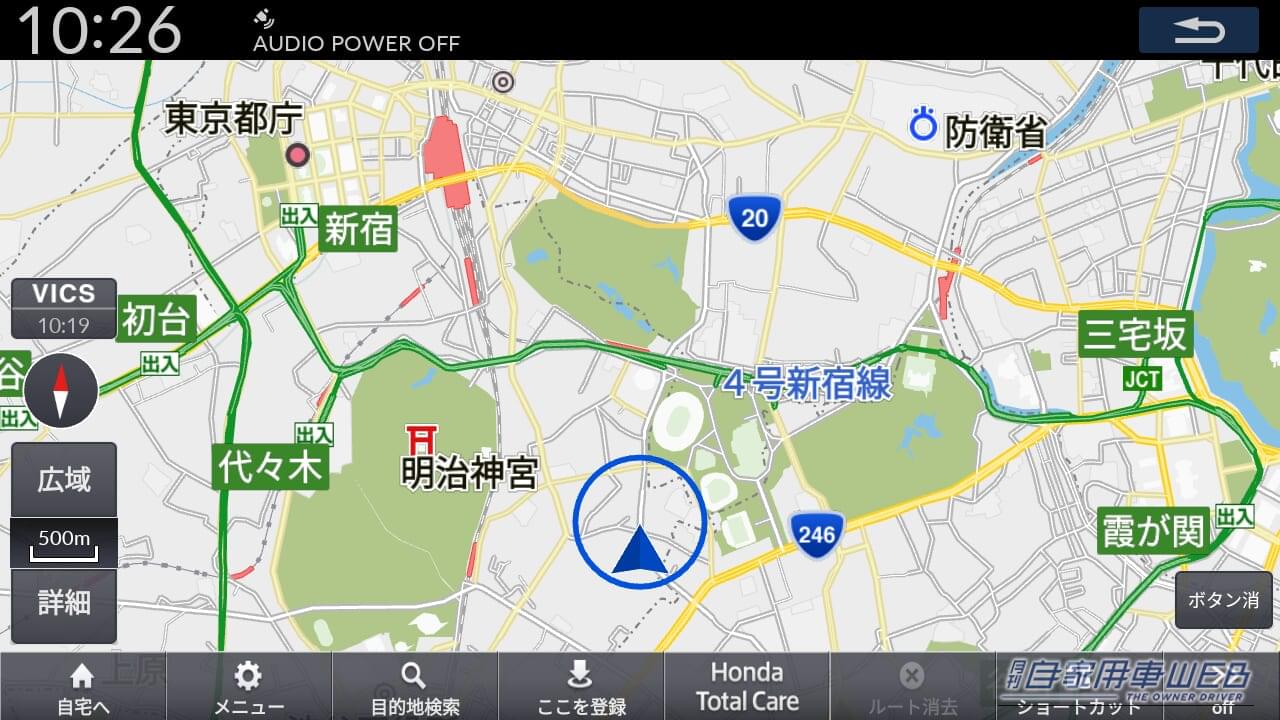Navigate home with 自宅へ

point(83,688)
